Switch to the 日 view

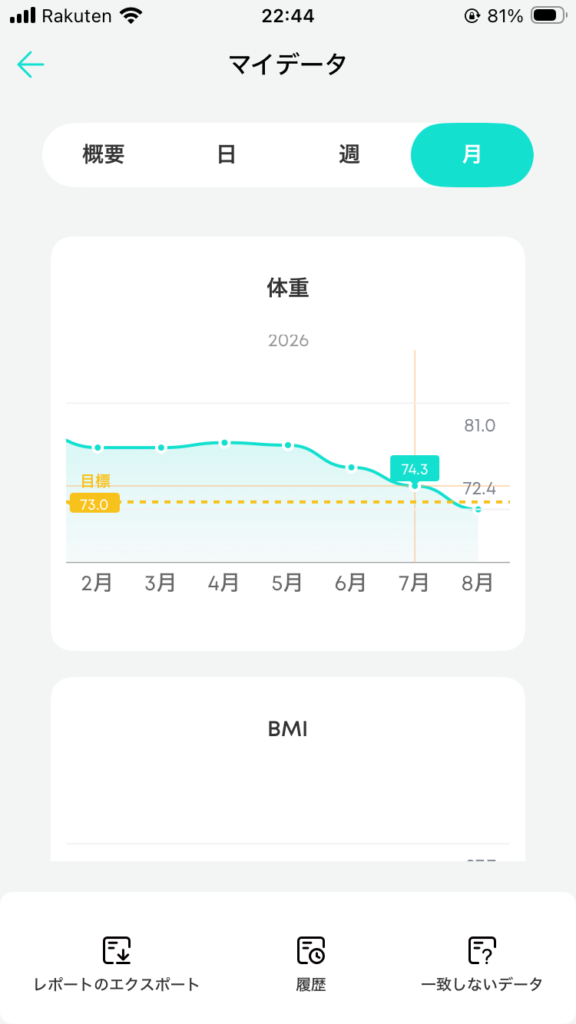pos(226,155)
